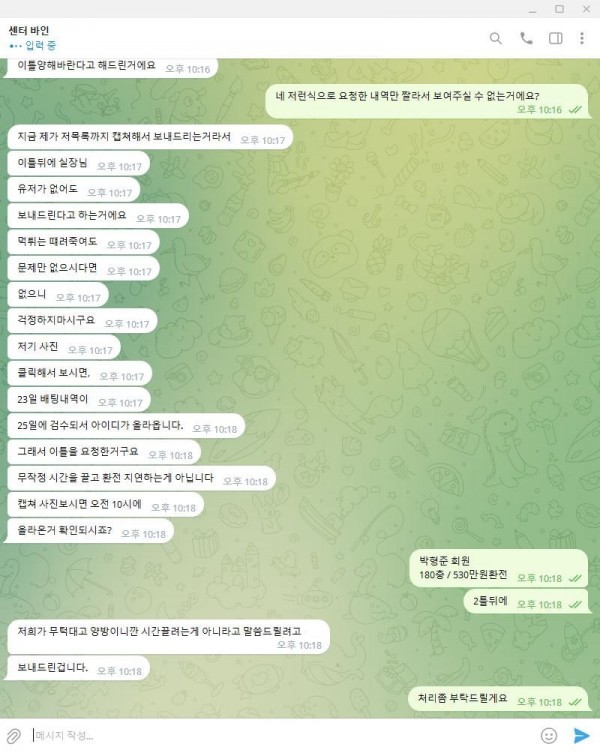
Task: Focus the message input field
Action: click(x=280, y=735)
